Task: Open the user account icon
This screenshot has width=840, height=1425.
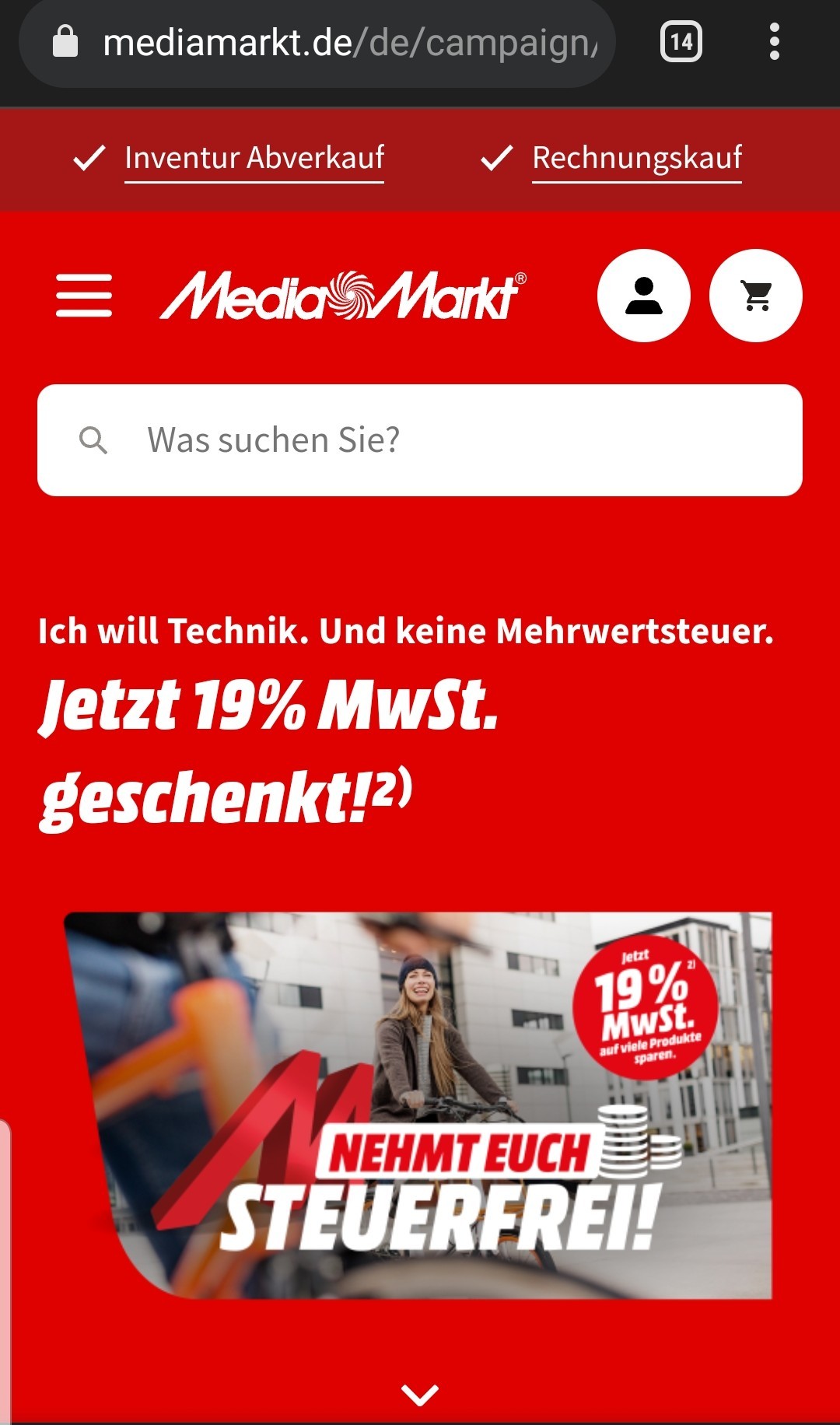Action: (643, 296)
